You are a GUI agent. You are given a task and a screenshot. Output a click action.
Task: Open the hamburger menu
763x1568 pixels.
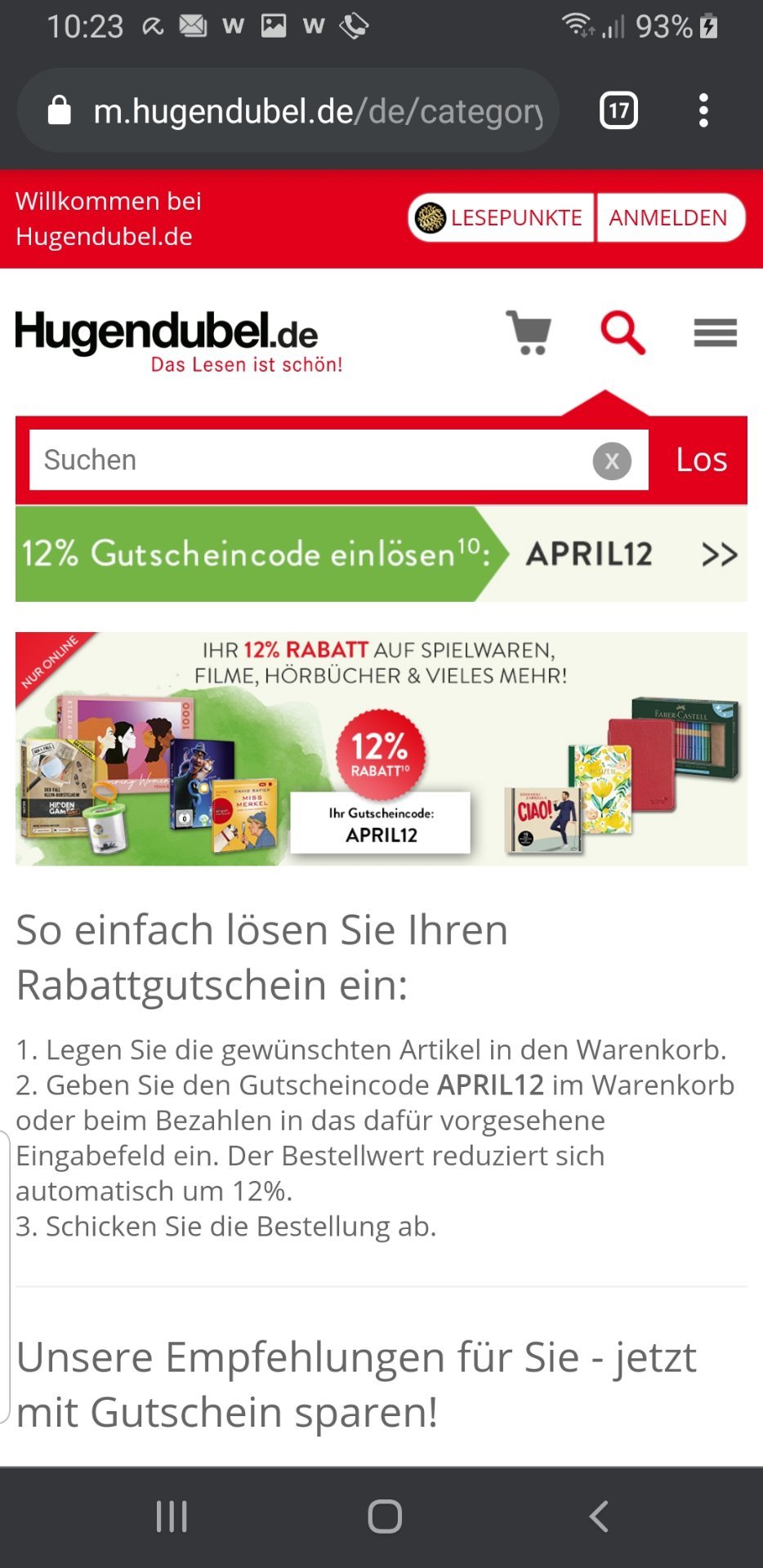(716, 333)
